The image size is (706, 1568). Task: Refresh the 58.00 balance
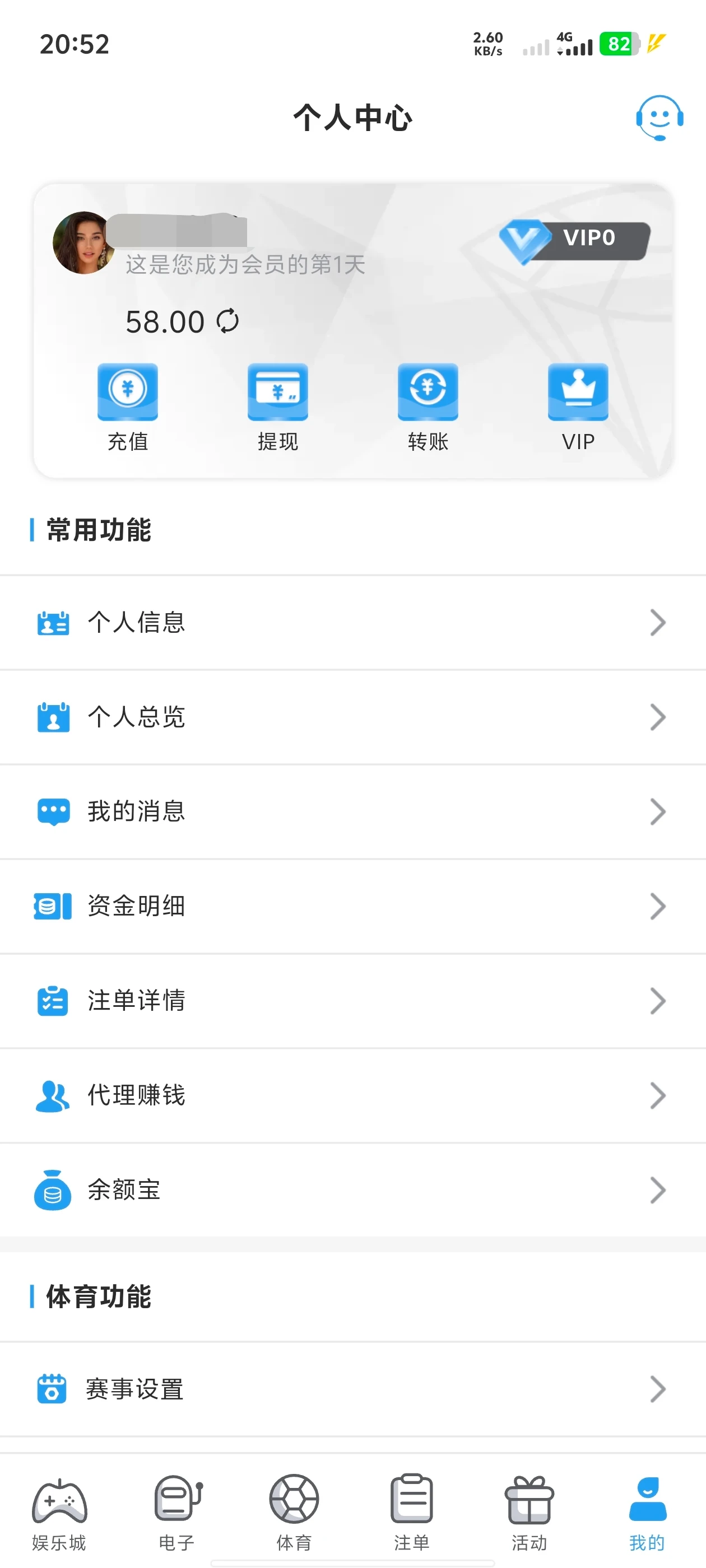pyautogui.click(x=228, y=321)
